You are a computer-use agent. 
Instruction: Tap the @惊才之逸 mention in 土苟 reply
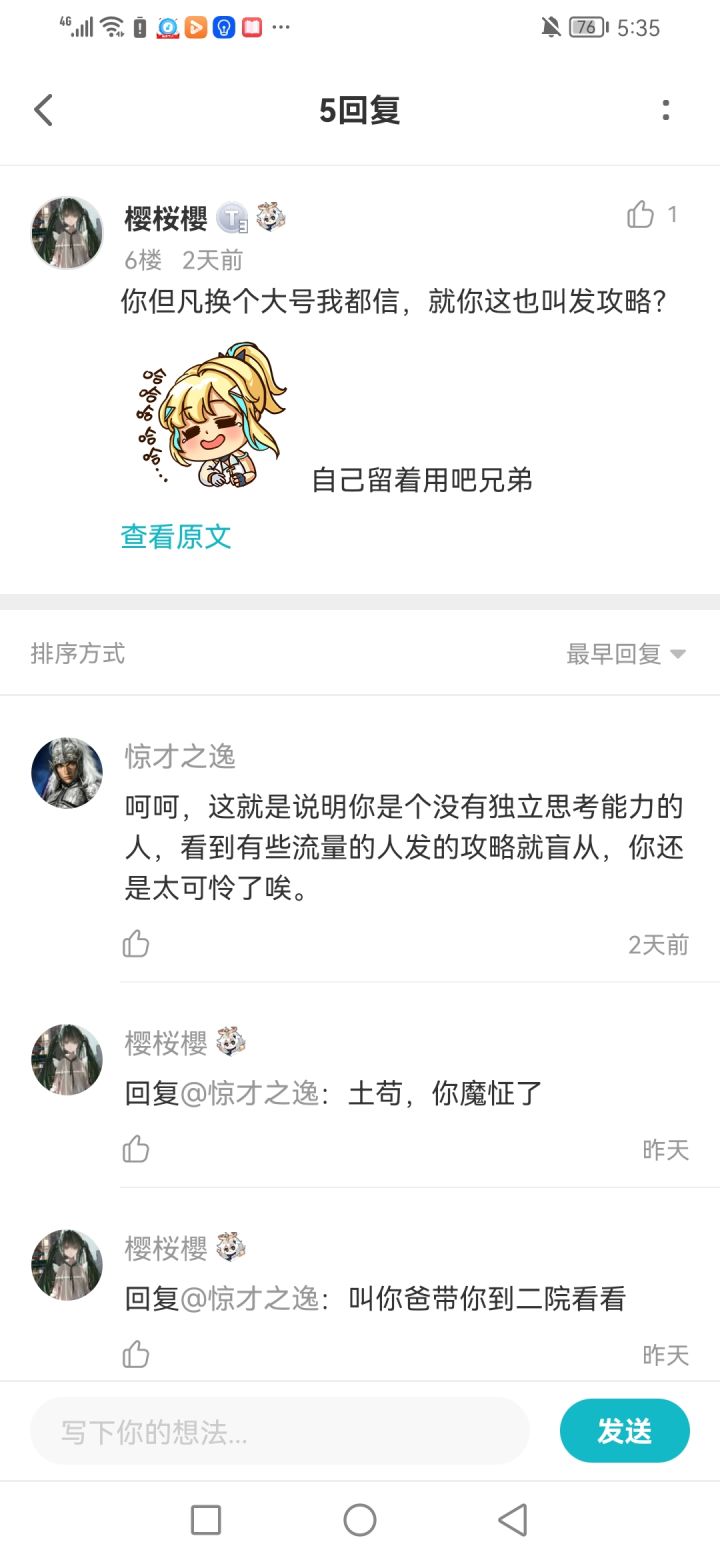[249, 1093]
